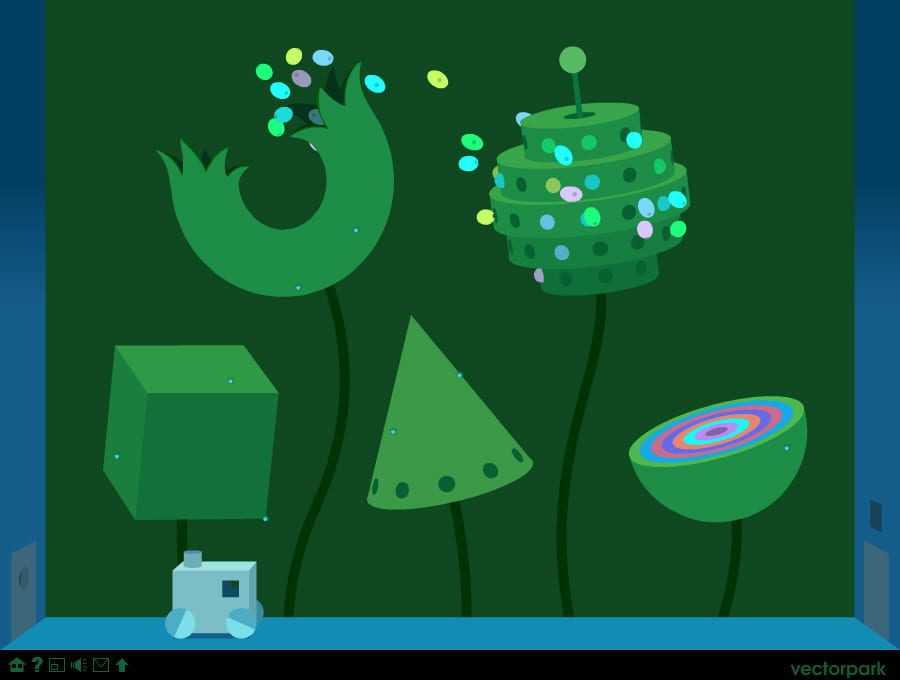
Task: Go to the home menu icon
Action: (17, 665)
